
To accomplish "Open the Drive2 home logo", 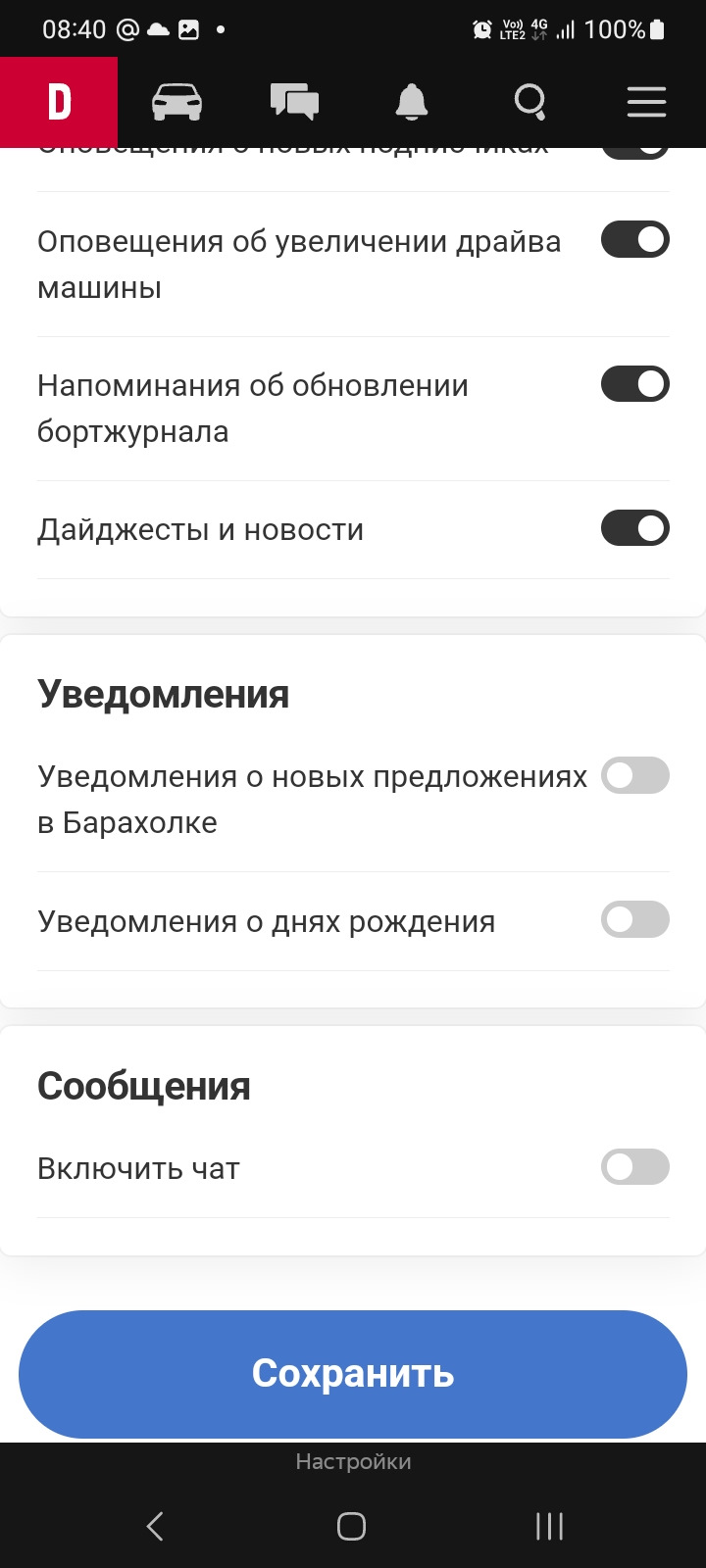I will (x=59, y=102).
